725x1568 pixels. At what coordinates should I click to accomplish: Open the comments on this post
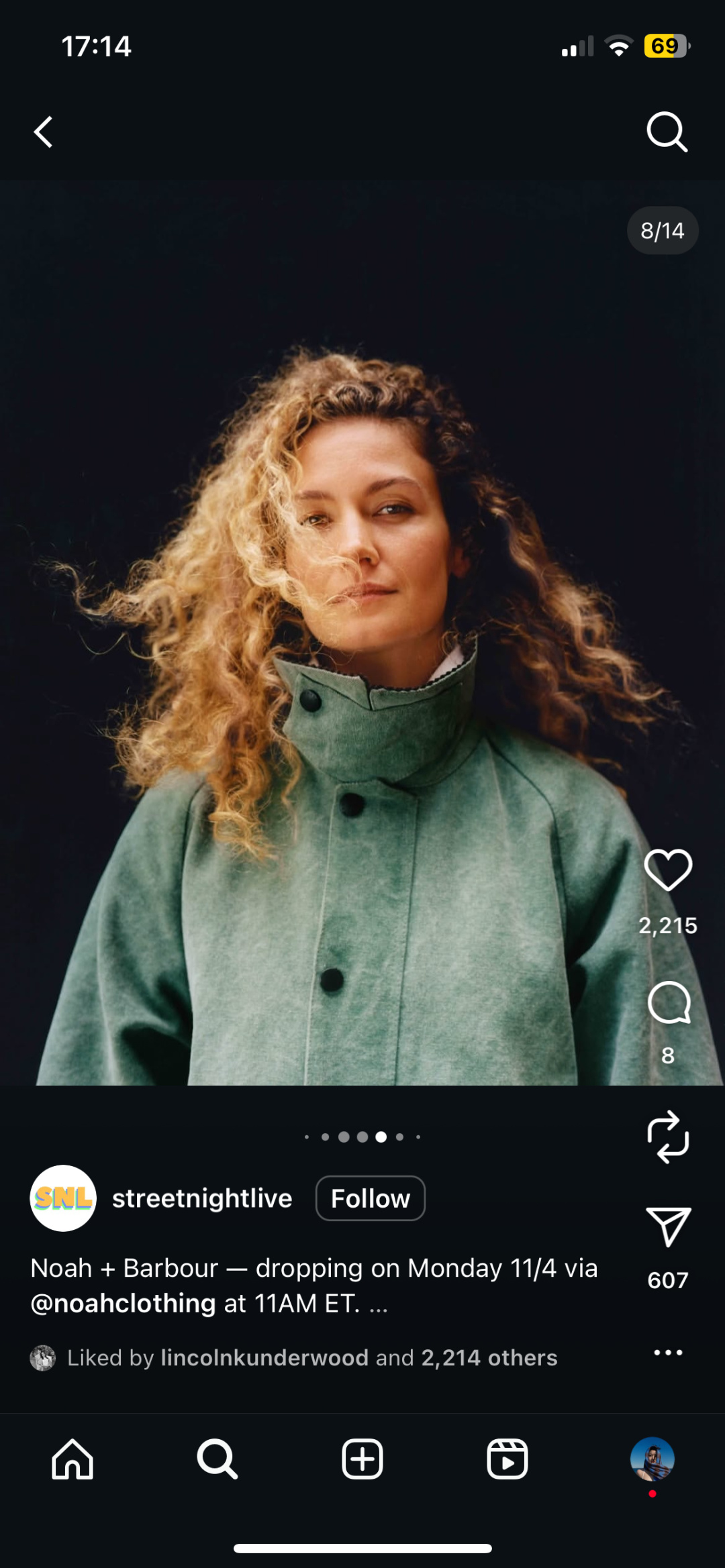point(668,1003)
